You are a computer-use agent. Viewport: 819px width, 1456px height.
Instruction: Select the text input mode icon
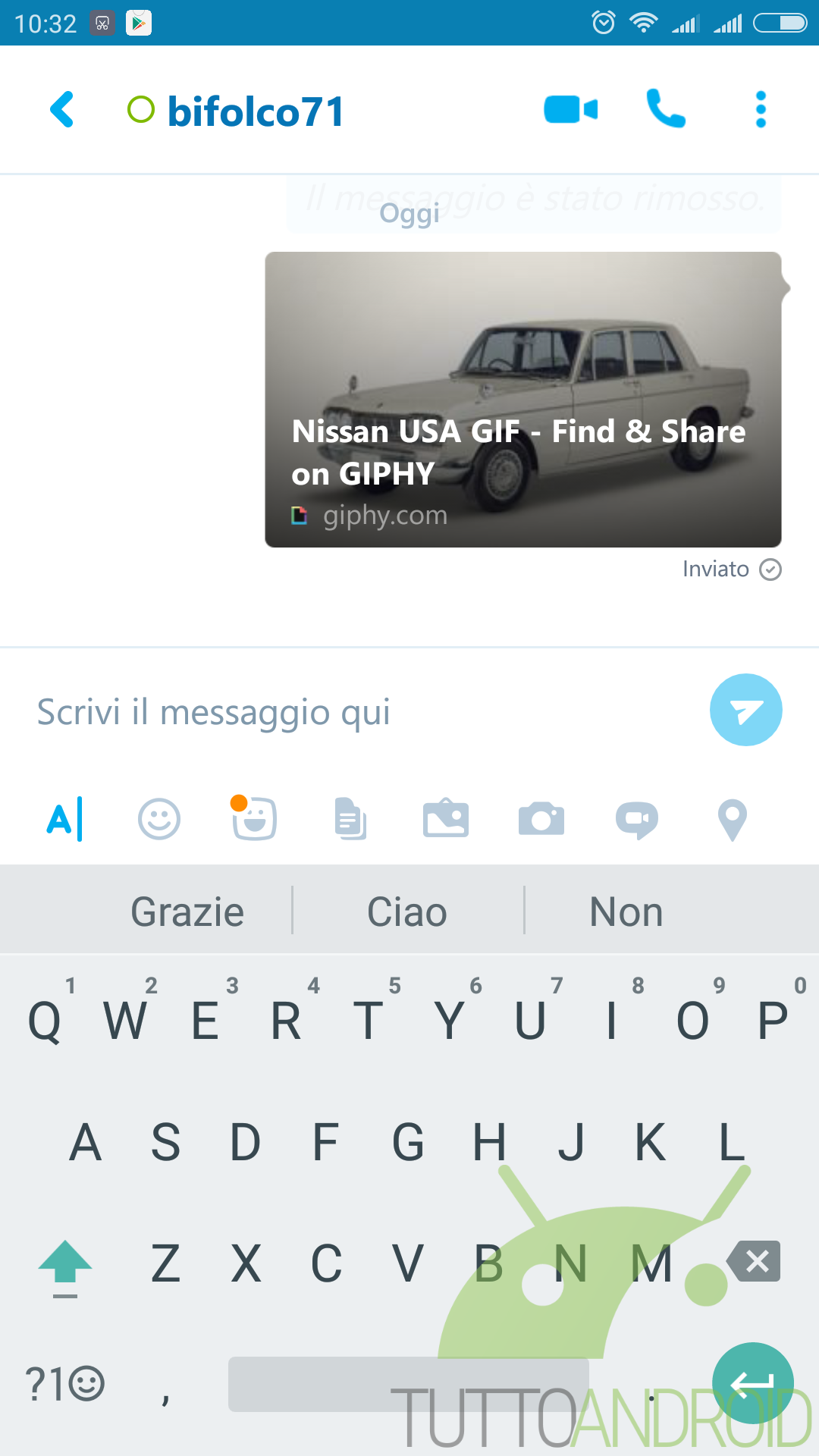tap(64, 819)
